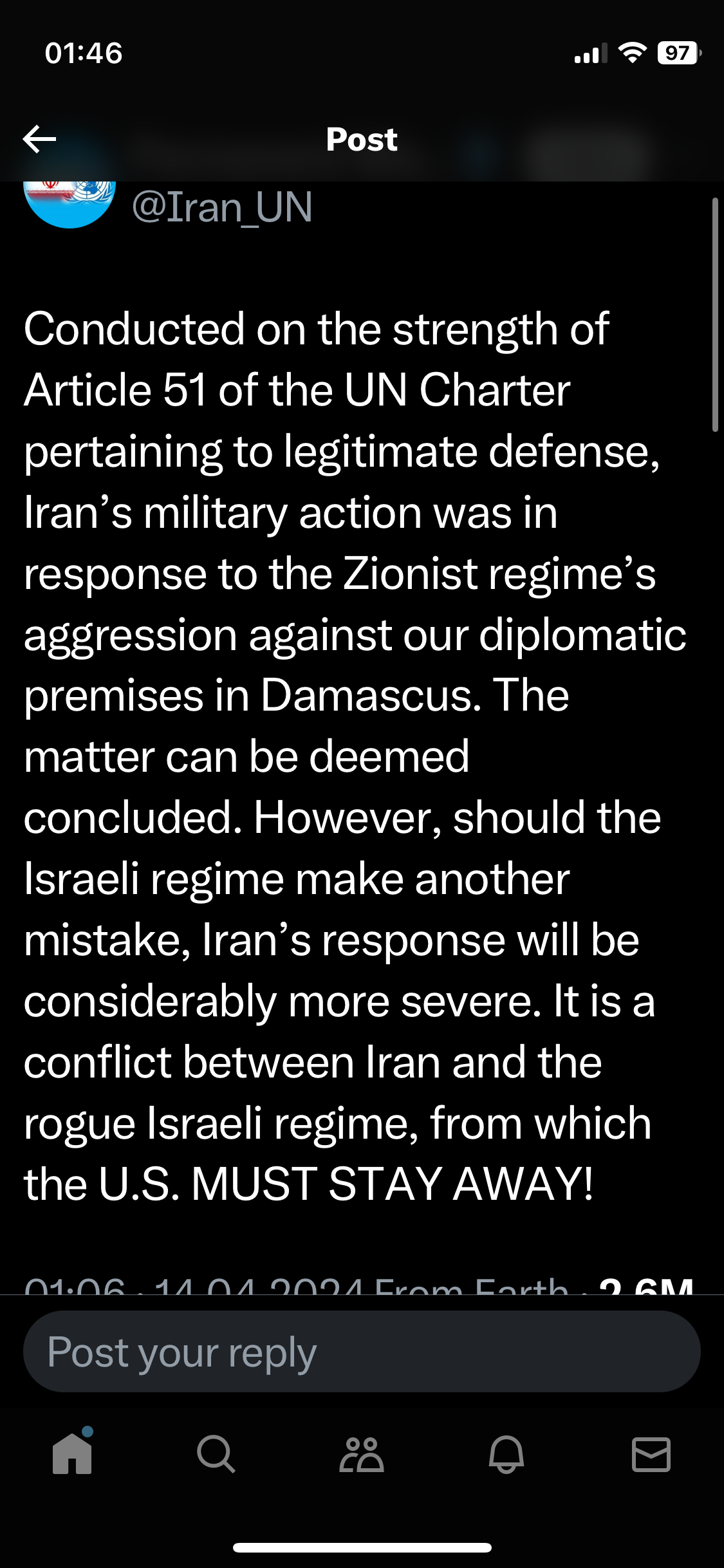724x1568 pixels.
Task: Open the Search tab
Action: pos(216,1453)
